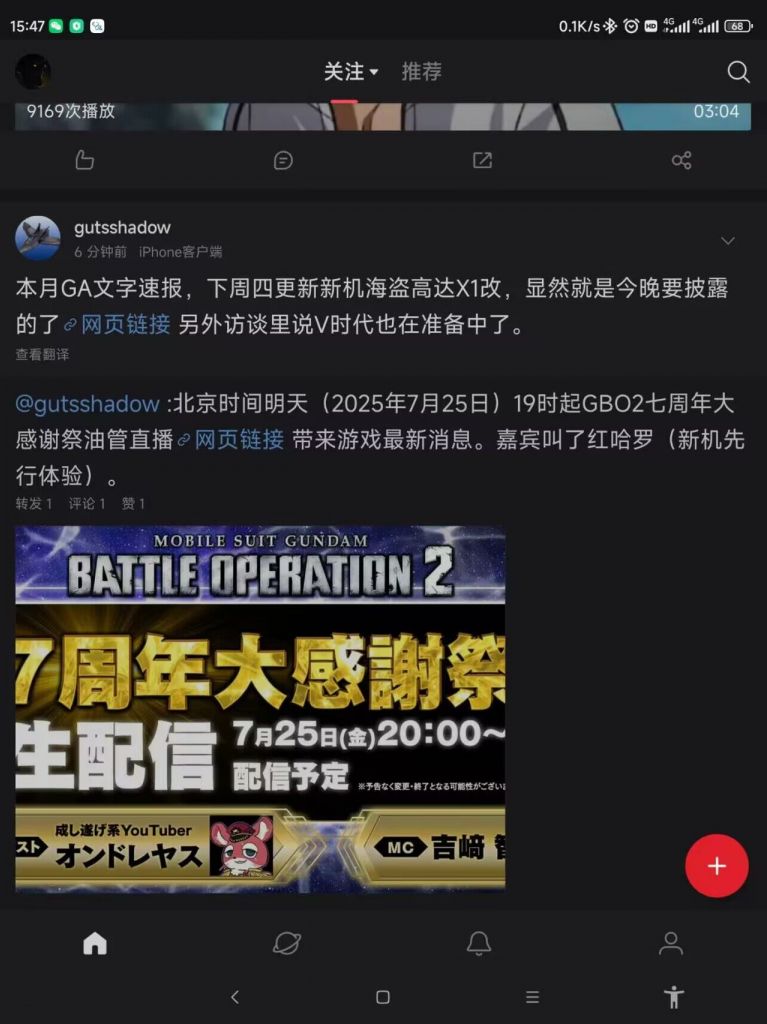Screen dimensions: 767x1024
Task: Select the 关注 tab
Action: point(345,71)
